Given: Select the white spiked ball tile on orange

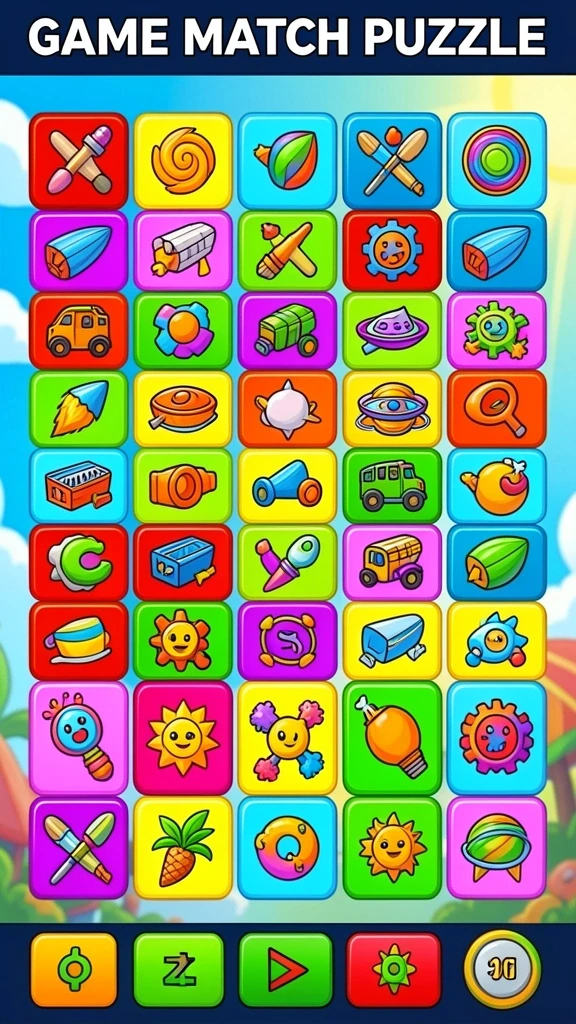Looking at the screenshot, I should pos(287,409).
